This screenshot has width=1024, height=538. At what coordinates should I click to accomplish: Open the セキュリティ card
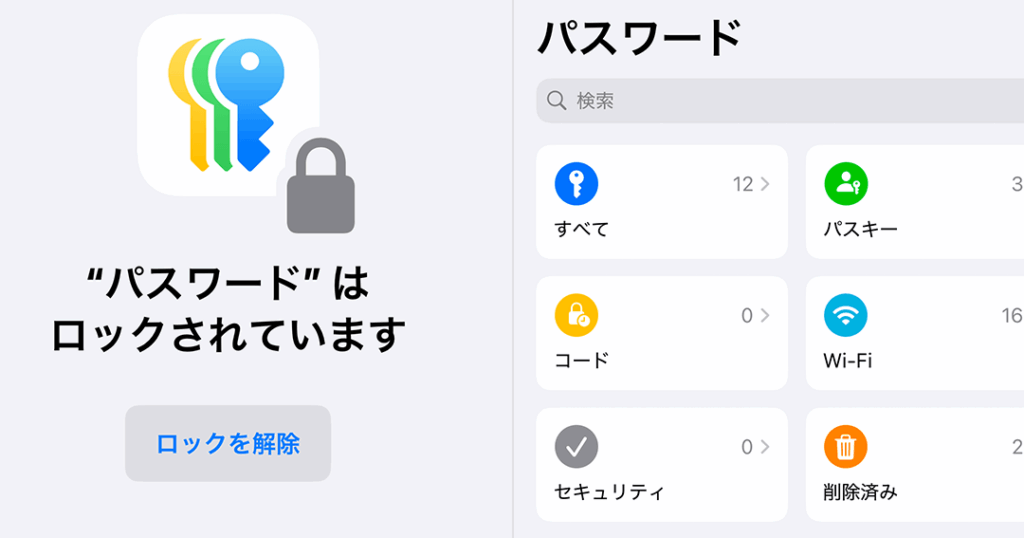coord(662,464)
